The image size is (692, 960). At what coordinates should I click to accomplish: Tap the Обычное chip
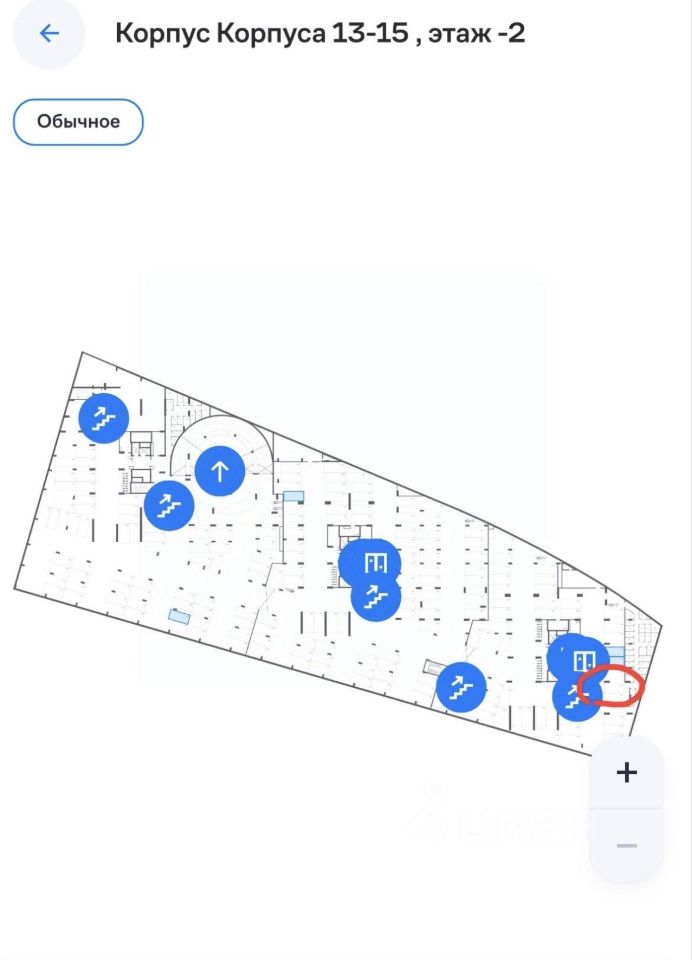pos(78,122)
